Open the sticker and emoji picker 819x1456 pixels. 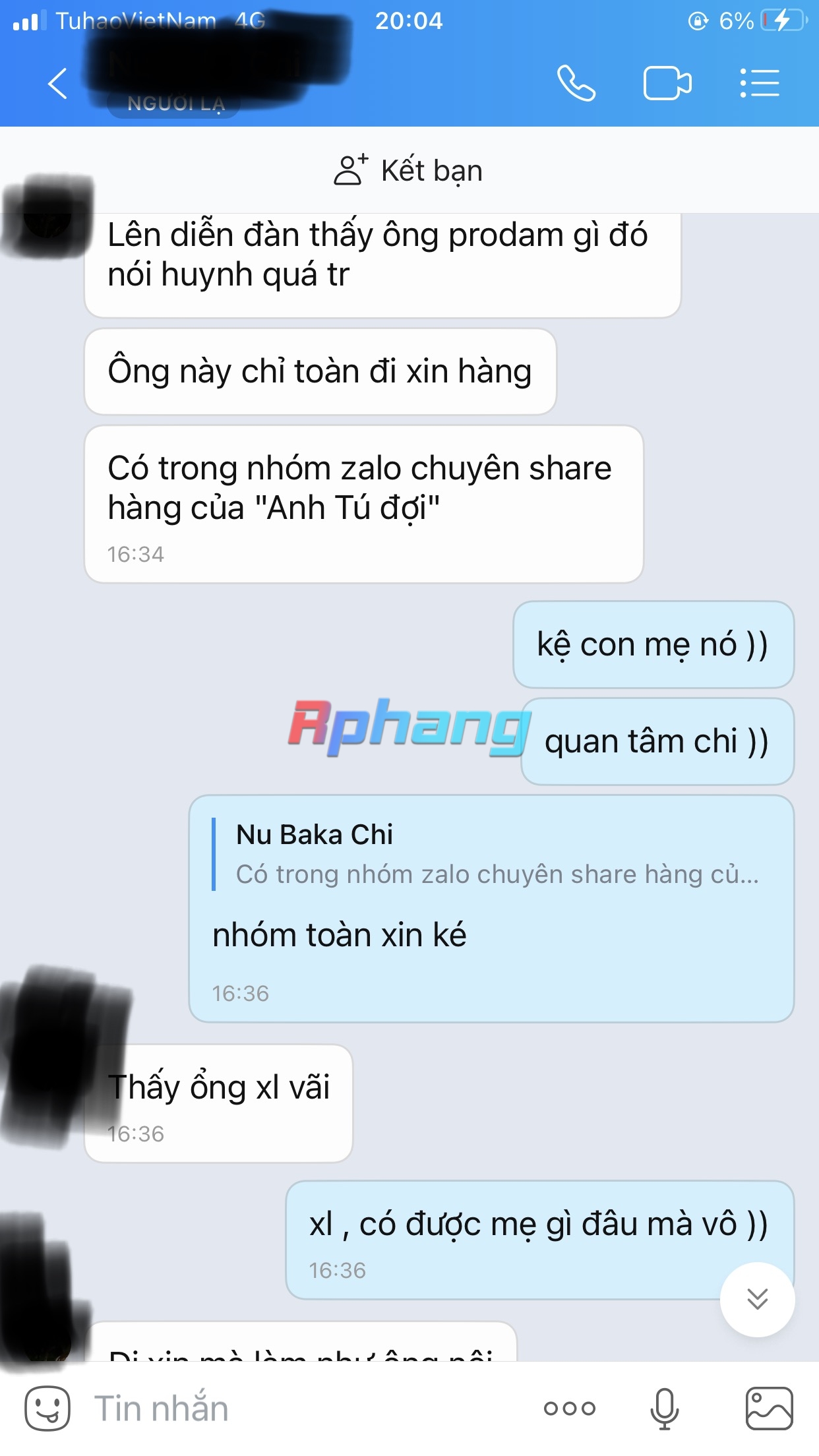click(x=47, y=1408)
